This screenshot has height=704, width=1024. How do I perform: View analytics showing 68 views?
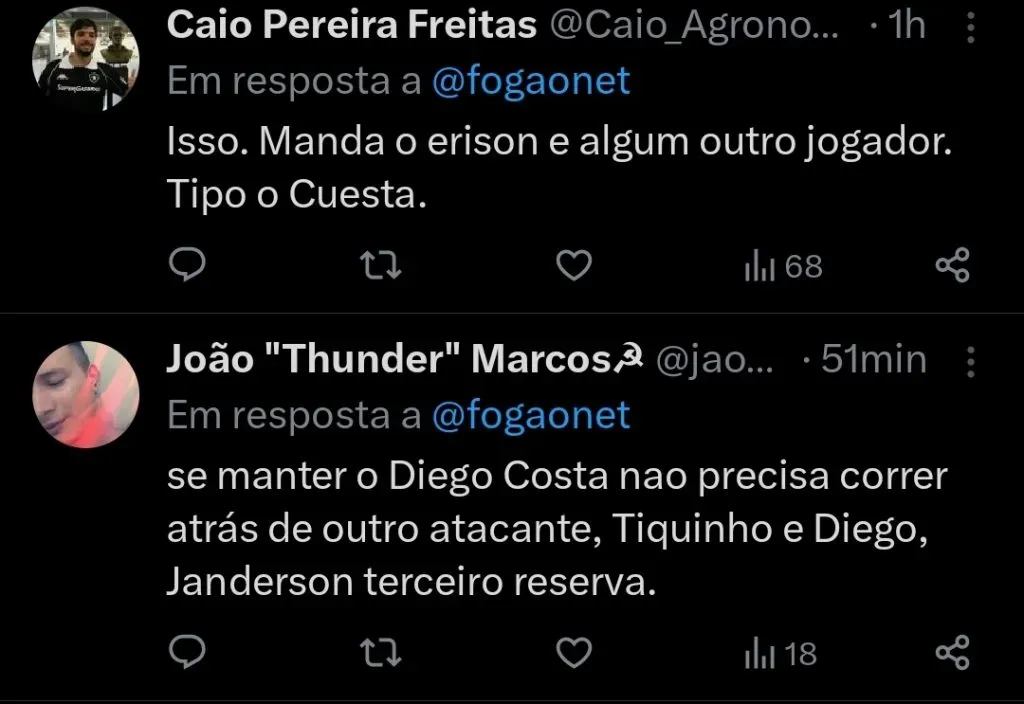coord(782,266)
